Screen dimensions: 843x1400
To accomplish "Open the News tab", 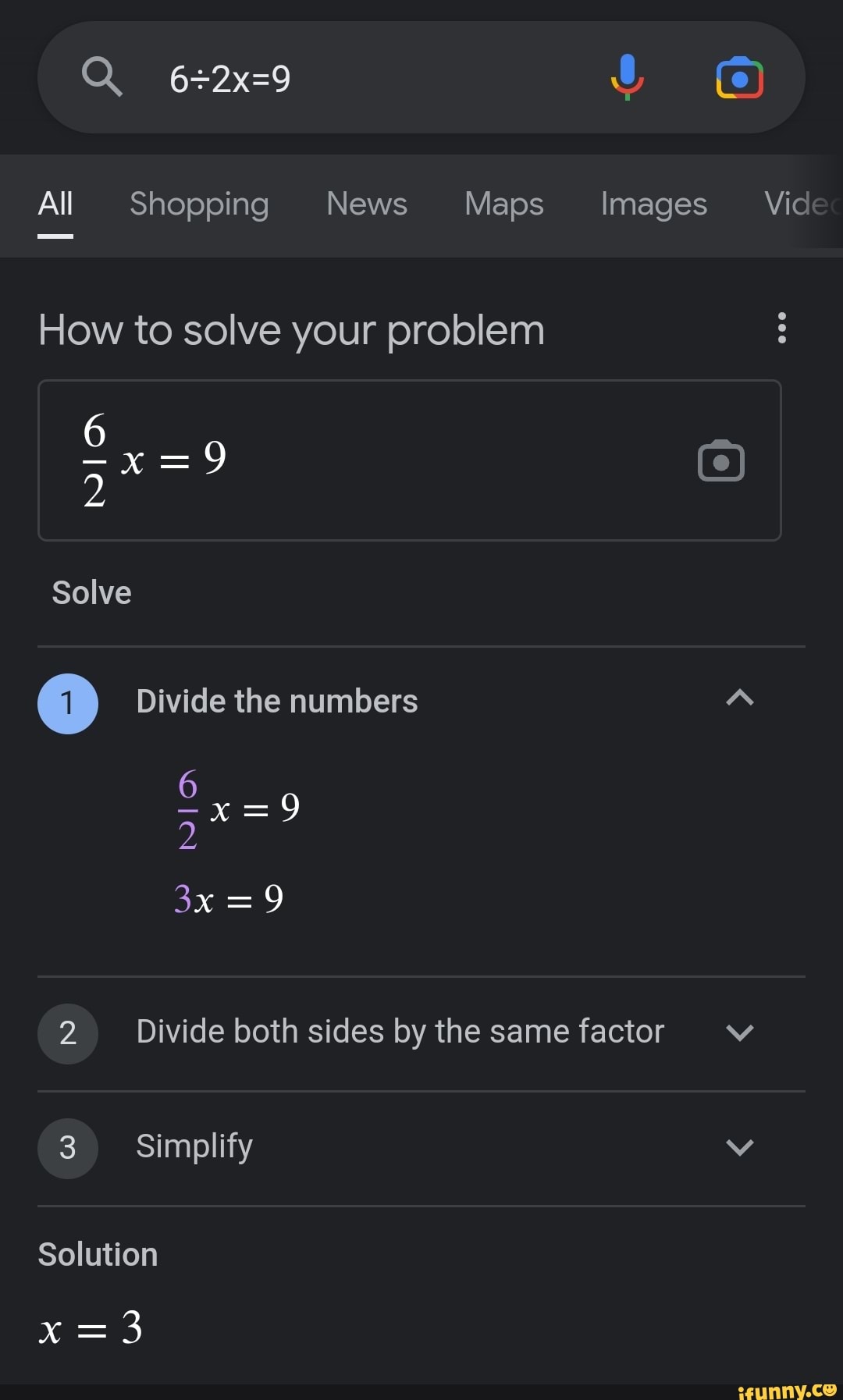I will click(367, 204).
